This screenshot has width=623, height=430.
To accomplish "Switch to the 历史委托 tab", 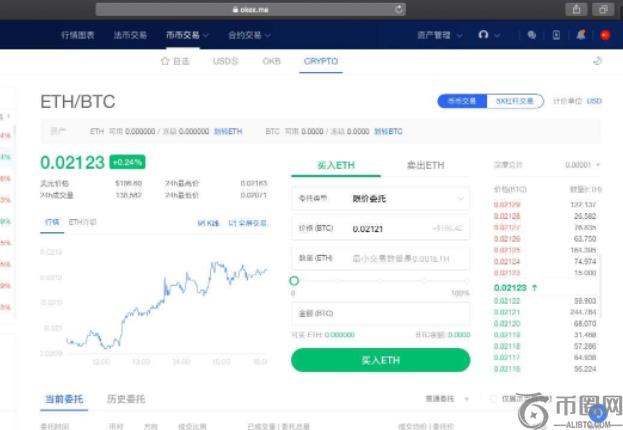I will 126,399.
